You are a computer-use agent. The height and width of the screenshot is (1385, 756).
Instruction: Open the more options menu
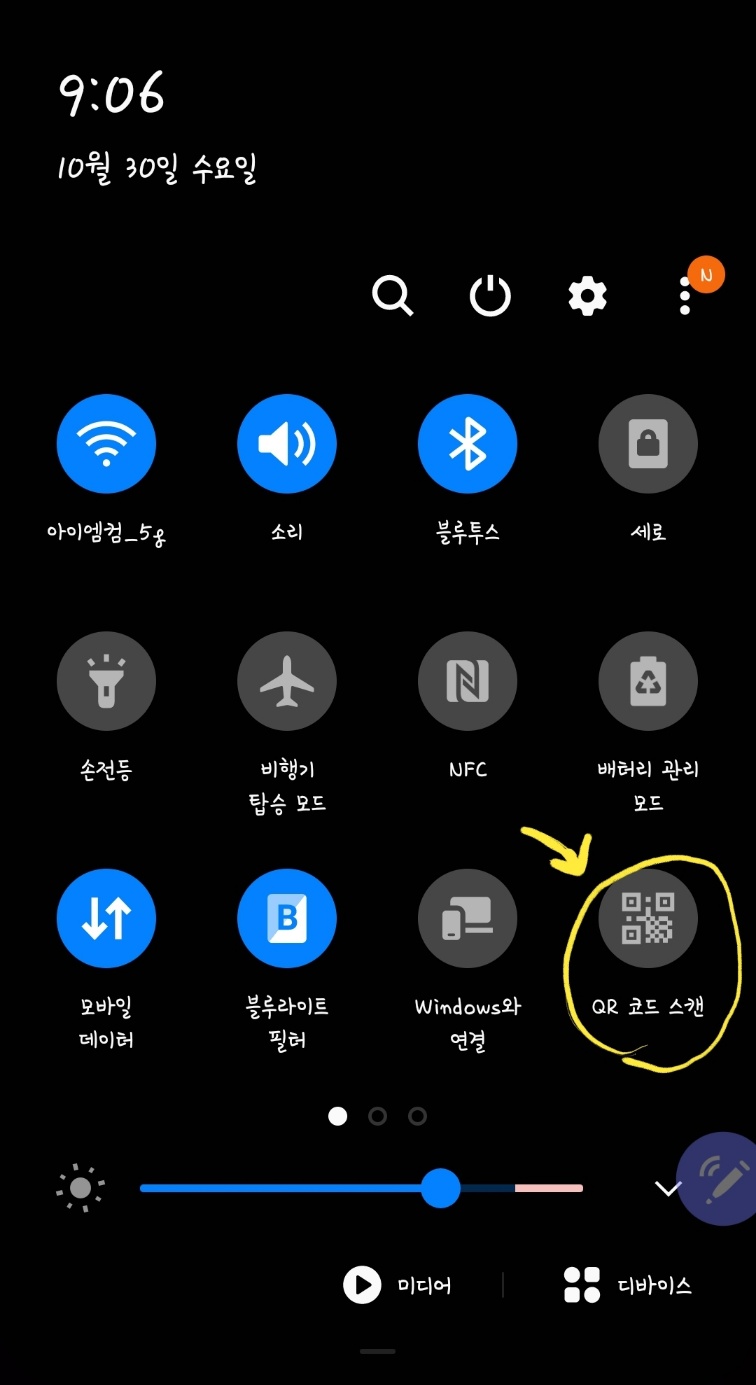(685, 296)
